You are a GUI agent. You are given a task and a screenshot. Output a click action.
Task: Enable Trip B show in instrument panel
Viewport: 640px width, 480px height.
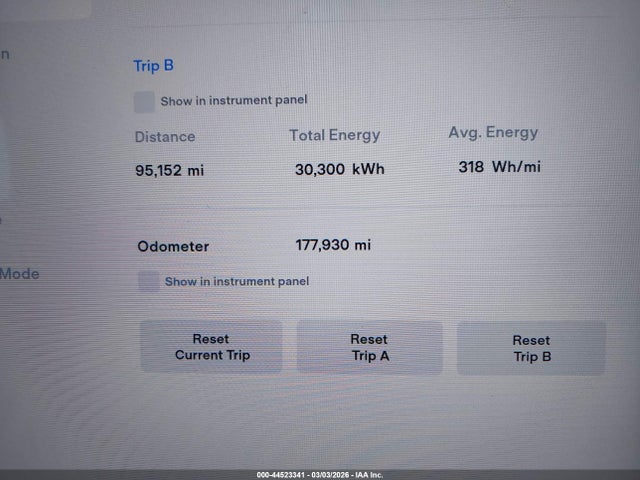145,101
